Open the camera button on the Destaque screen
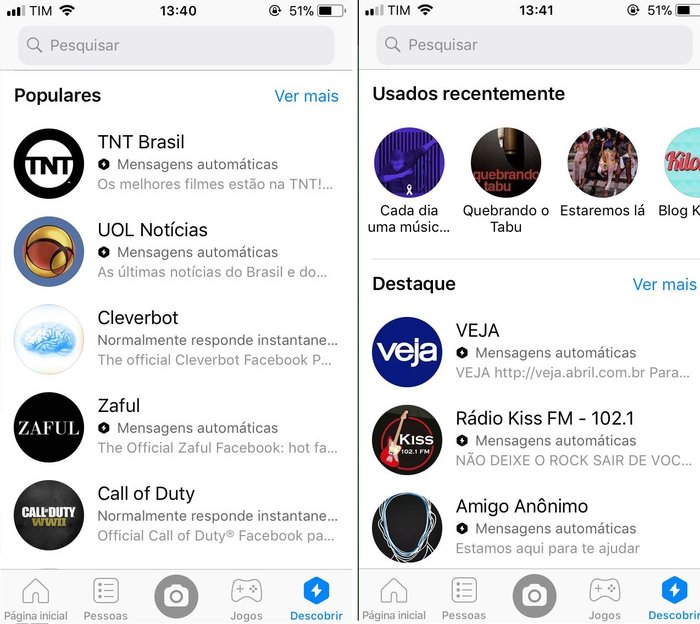The height and width of the screenshot is (624, 700). click(534, 597)
